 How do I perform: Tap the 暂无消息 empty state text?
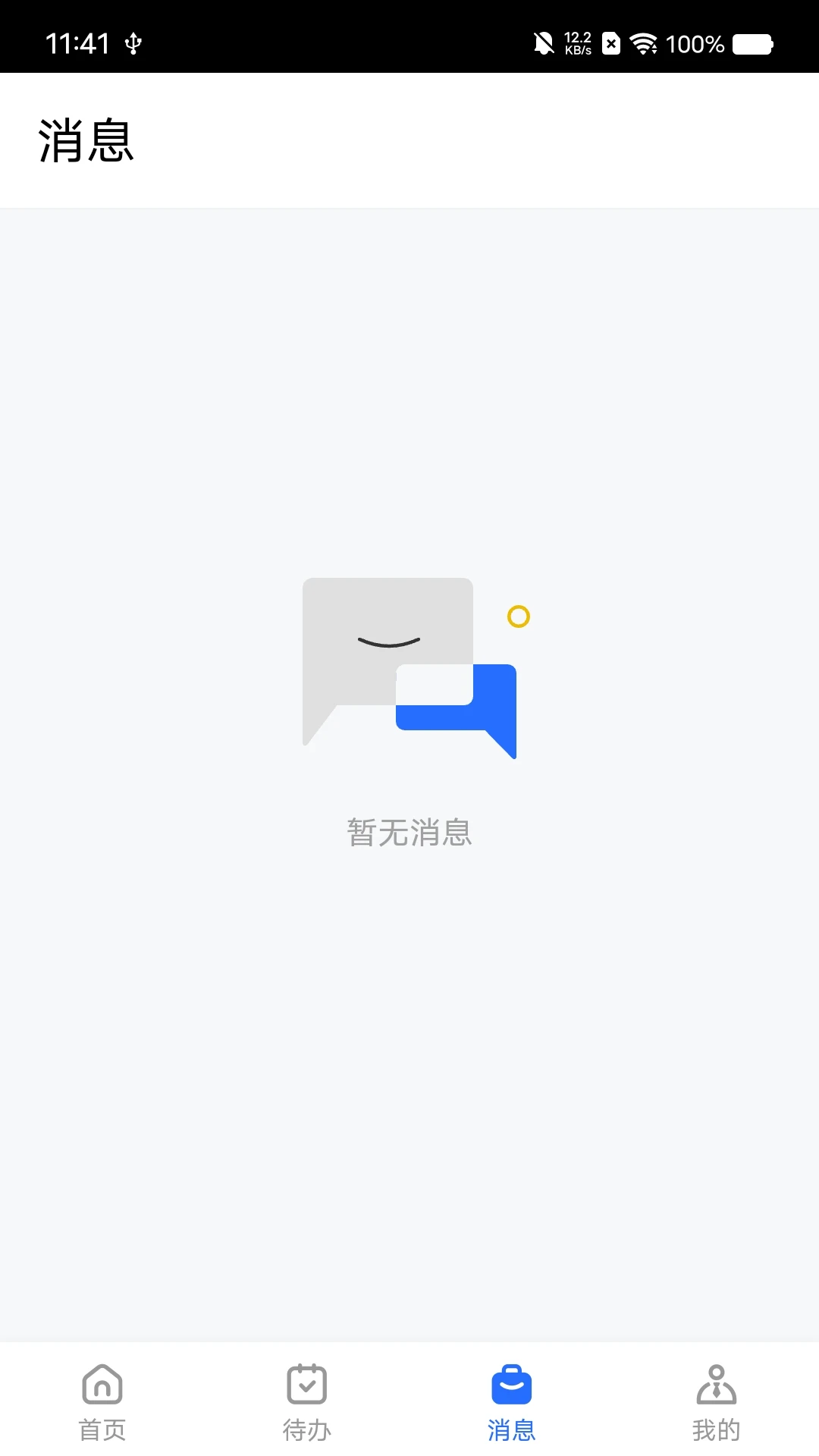coord(409,833)
